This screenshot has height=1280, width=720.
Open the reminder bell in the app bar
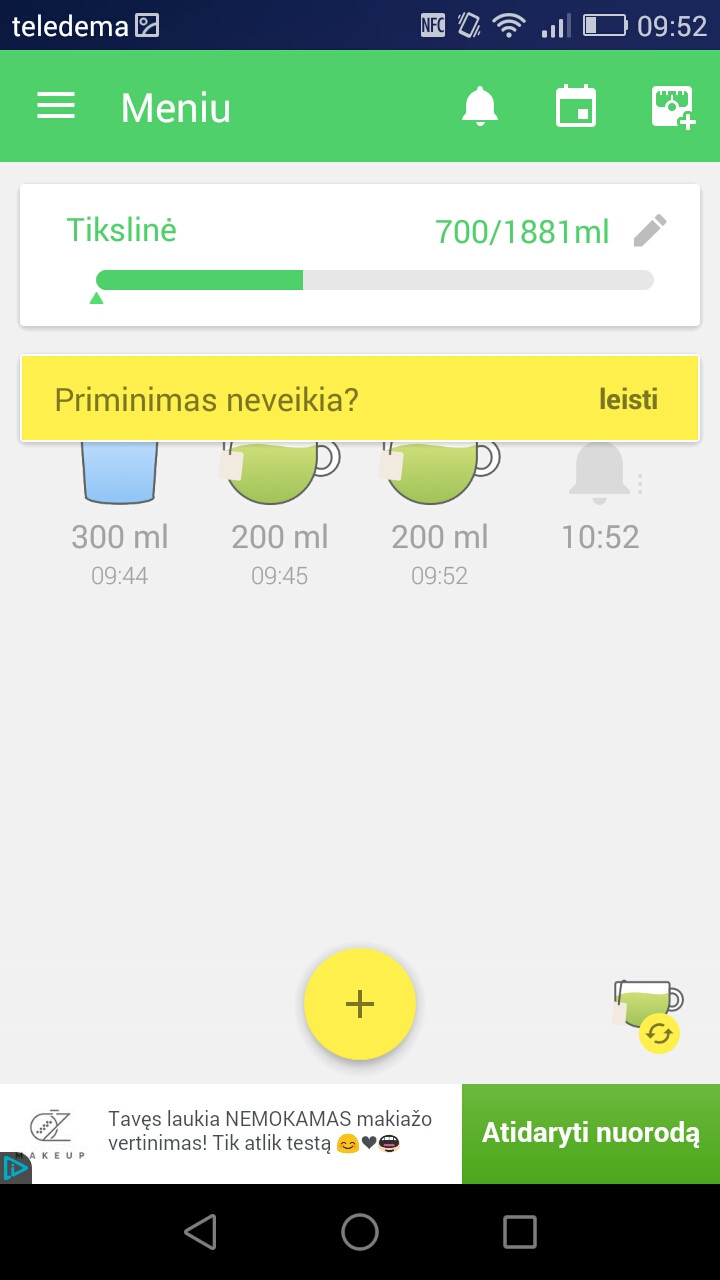[x=480, y=106]
